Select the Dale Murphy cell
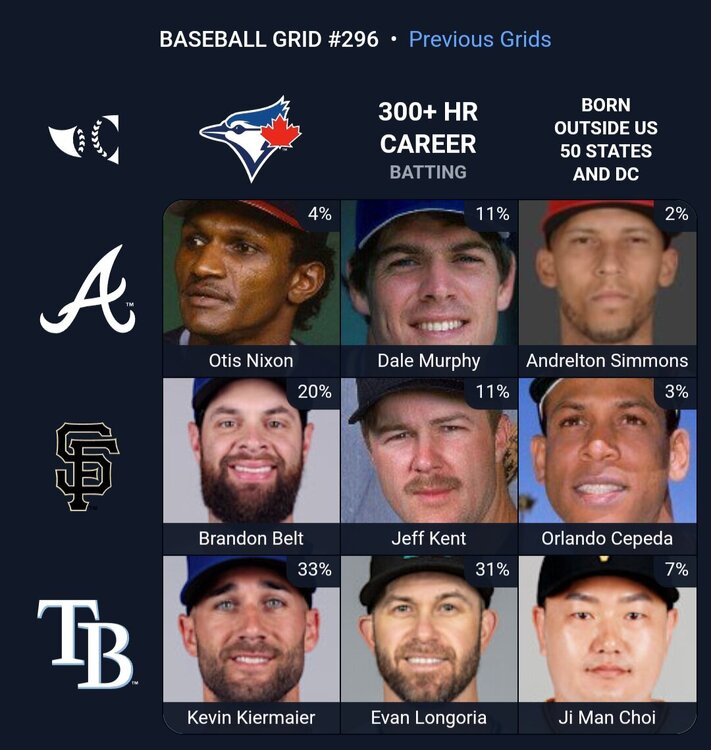This screenshot has width=711, height=750. [x=429, y=288]
